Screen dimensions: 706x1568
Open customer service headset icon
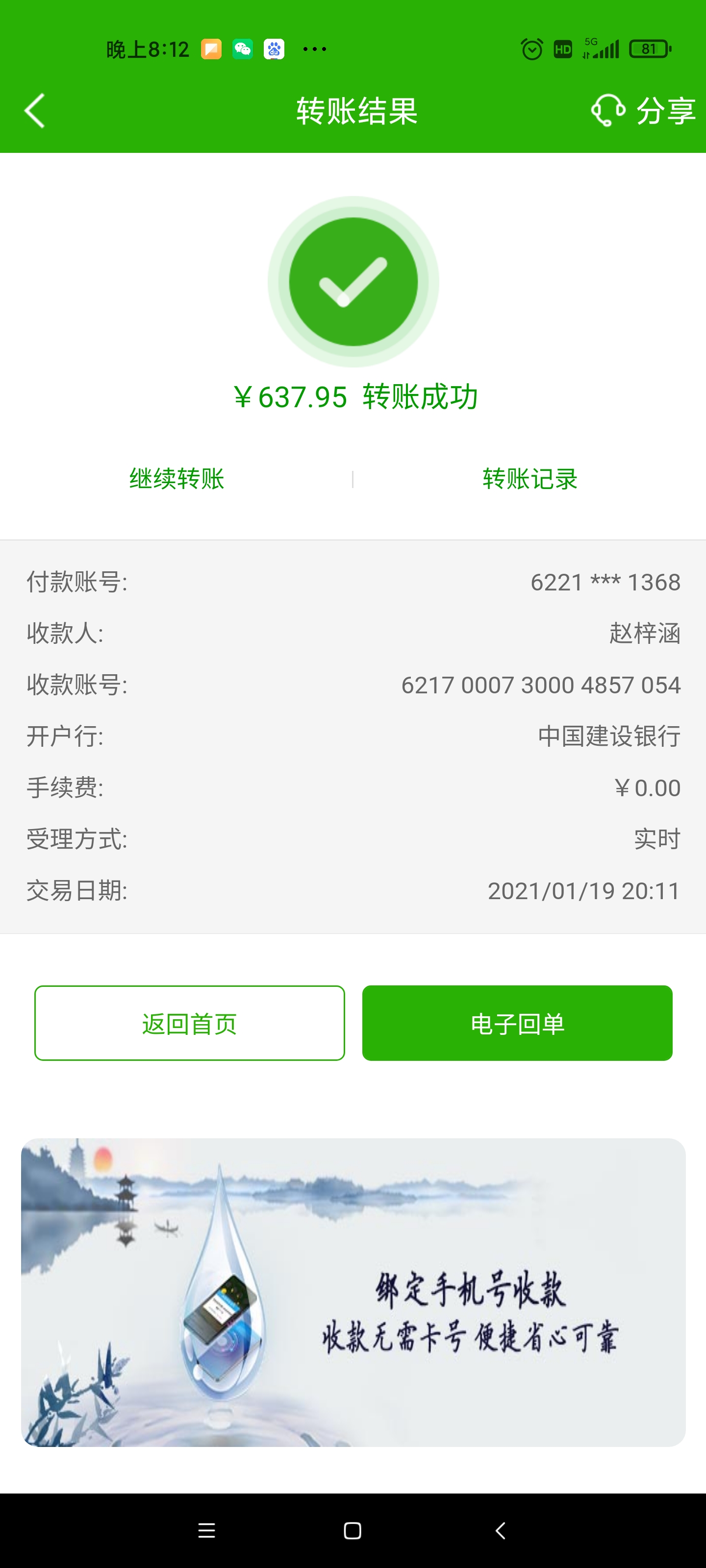(x=607, y=110)
